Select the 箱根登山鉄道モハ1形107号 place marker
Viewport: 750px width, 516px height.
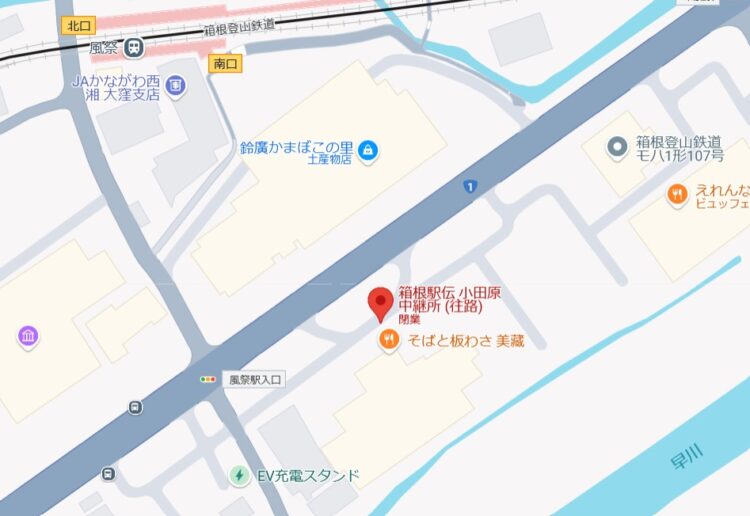tap(619, 148)
